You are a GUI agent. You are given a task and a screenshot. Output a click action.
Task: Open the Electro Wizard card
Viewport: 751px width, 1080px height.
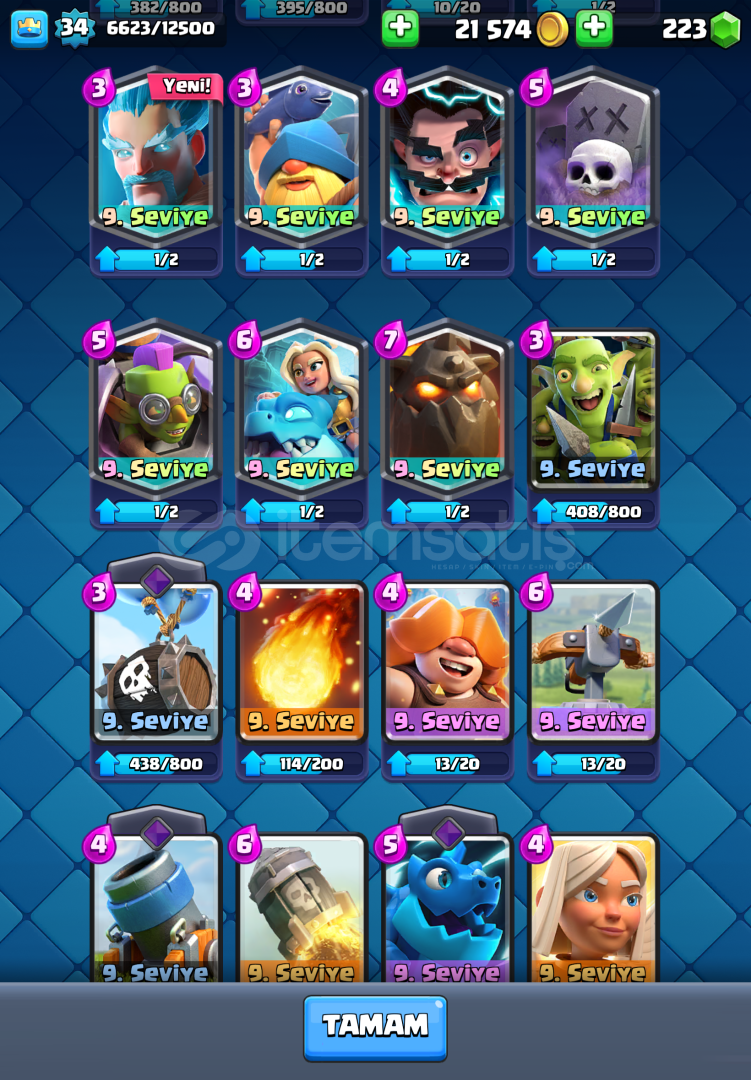tap(447, 160)
